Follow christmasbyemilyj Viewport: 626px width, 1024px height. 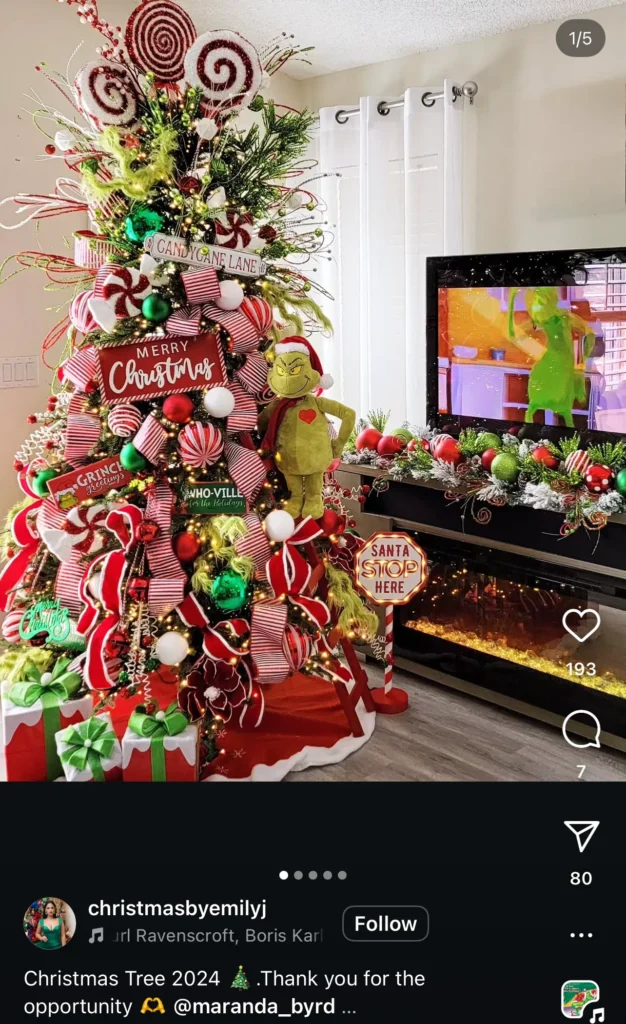[385, 924]
